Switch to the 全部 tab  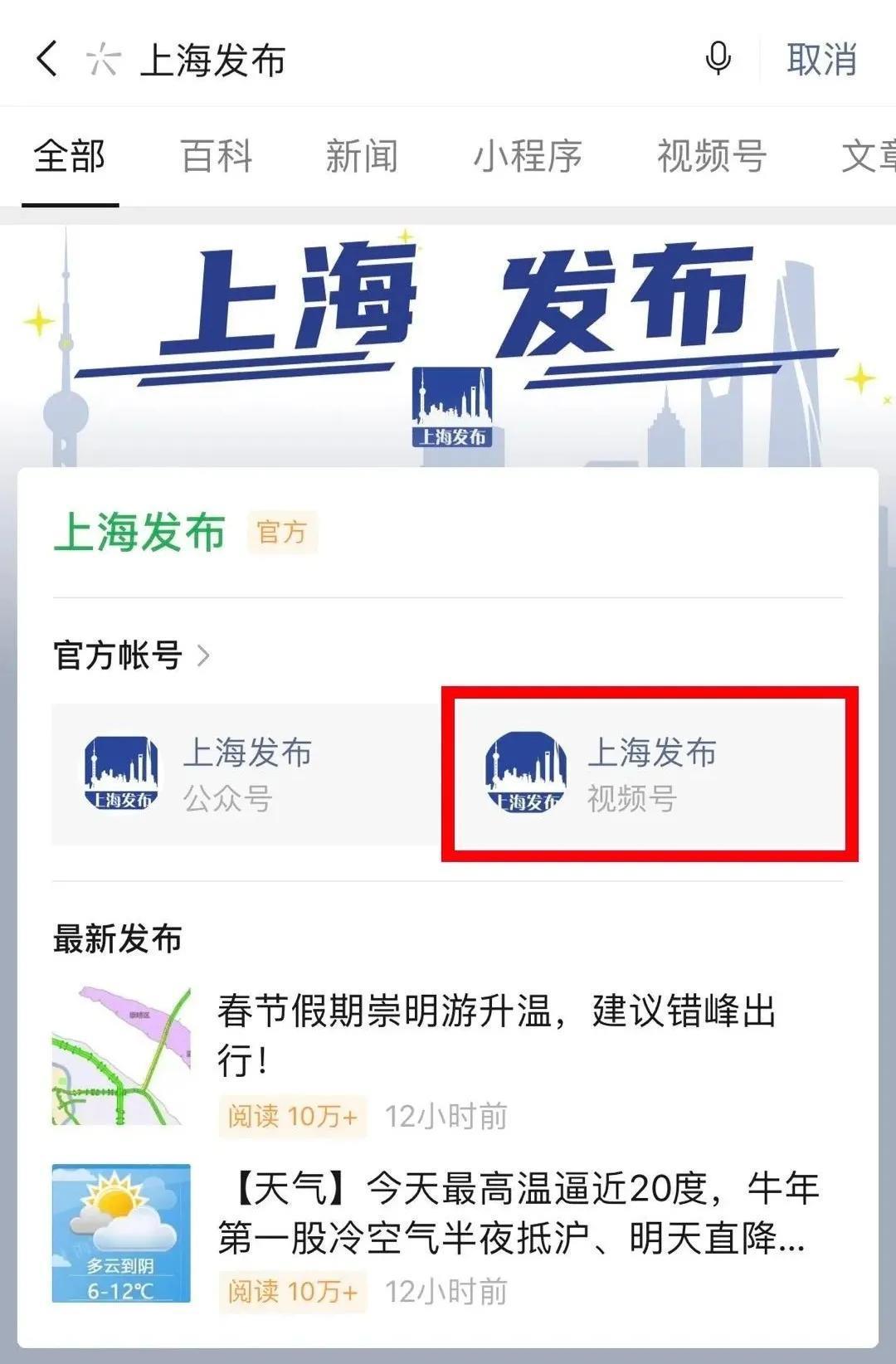[x=70, y=156]
